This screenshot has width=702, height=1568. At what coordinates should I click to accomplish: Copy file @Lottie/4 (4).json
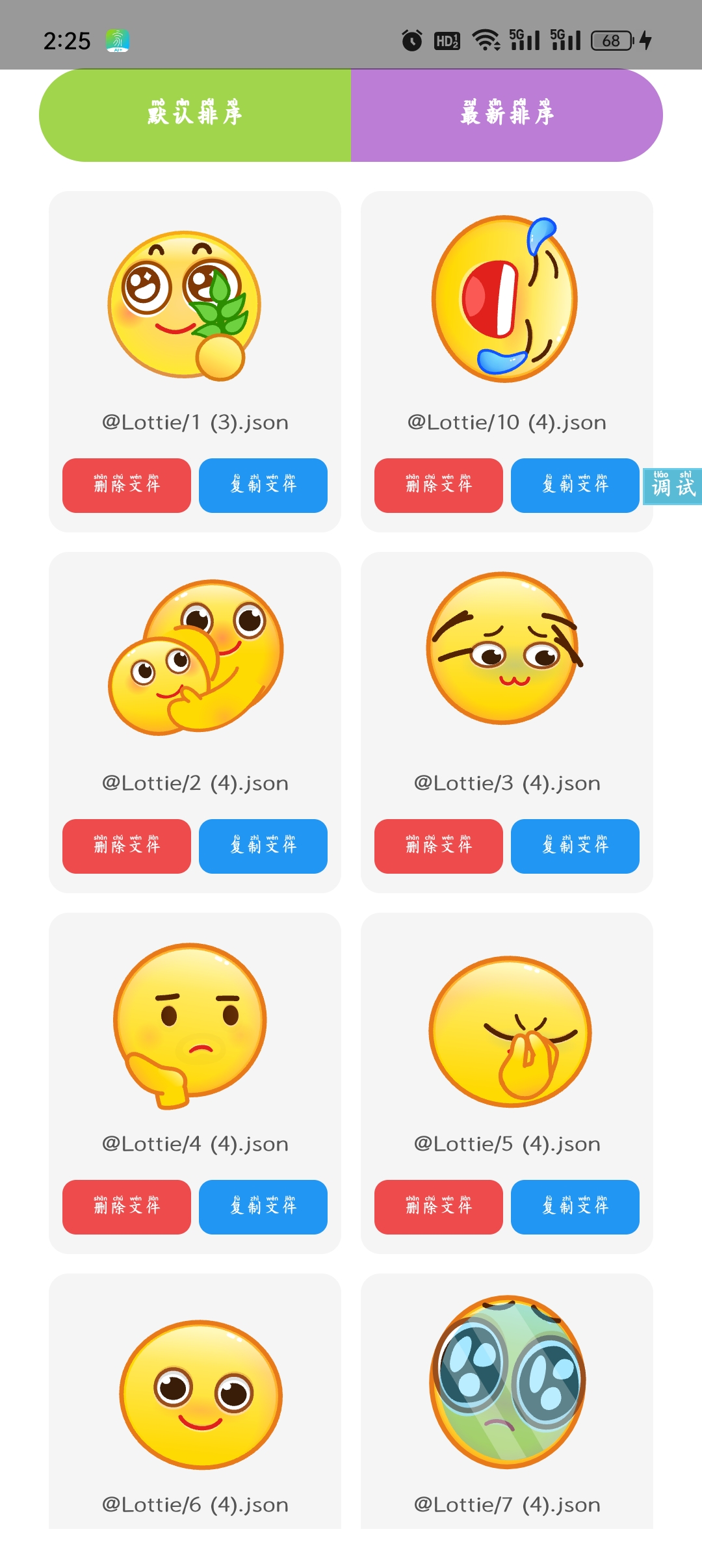(x=263, y=1207)
